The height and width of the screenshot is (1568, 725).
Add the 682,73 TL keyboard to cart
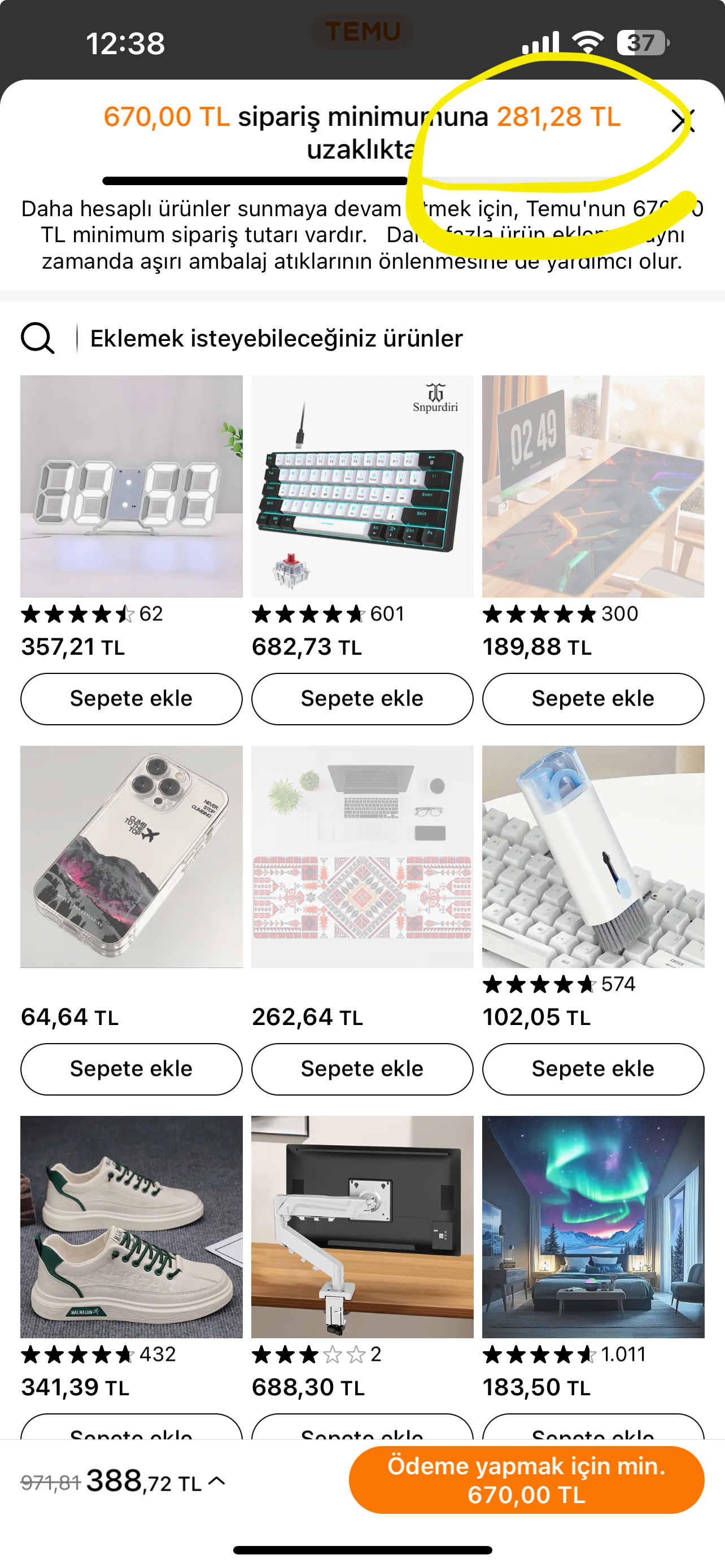tap(361, 698)
